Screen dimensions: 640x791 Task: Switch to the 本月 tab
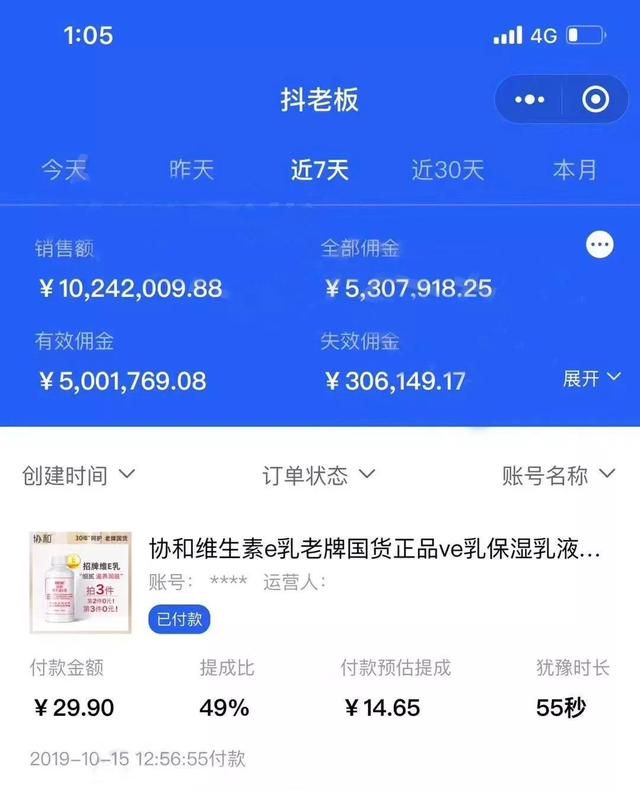574,170
